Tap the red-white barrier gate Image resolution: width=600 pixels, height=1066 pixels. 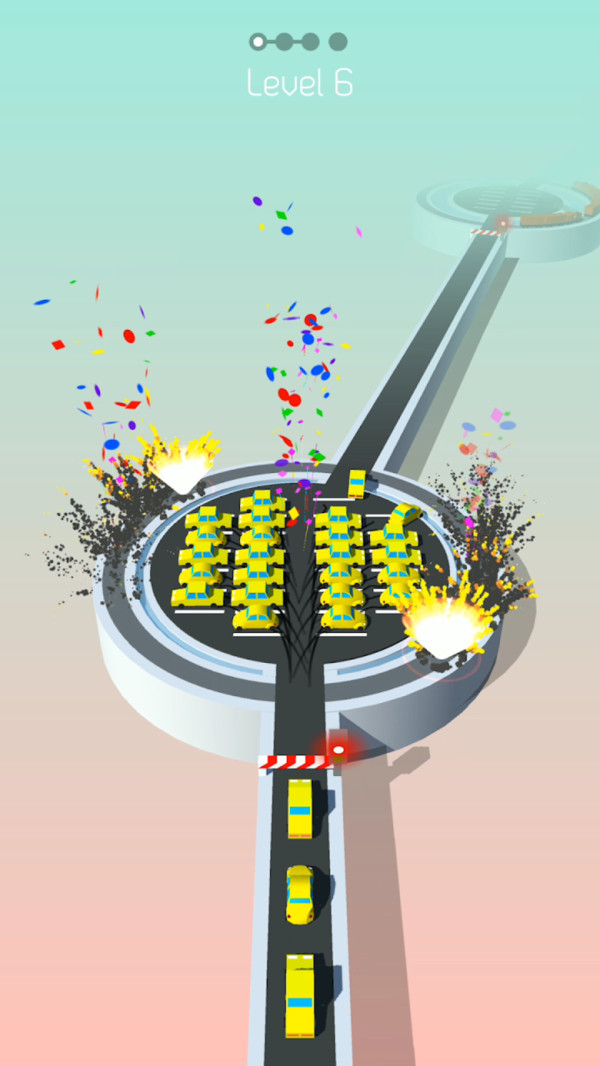tap(293, 762)
